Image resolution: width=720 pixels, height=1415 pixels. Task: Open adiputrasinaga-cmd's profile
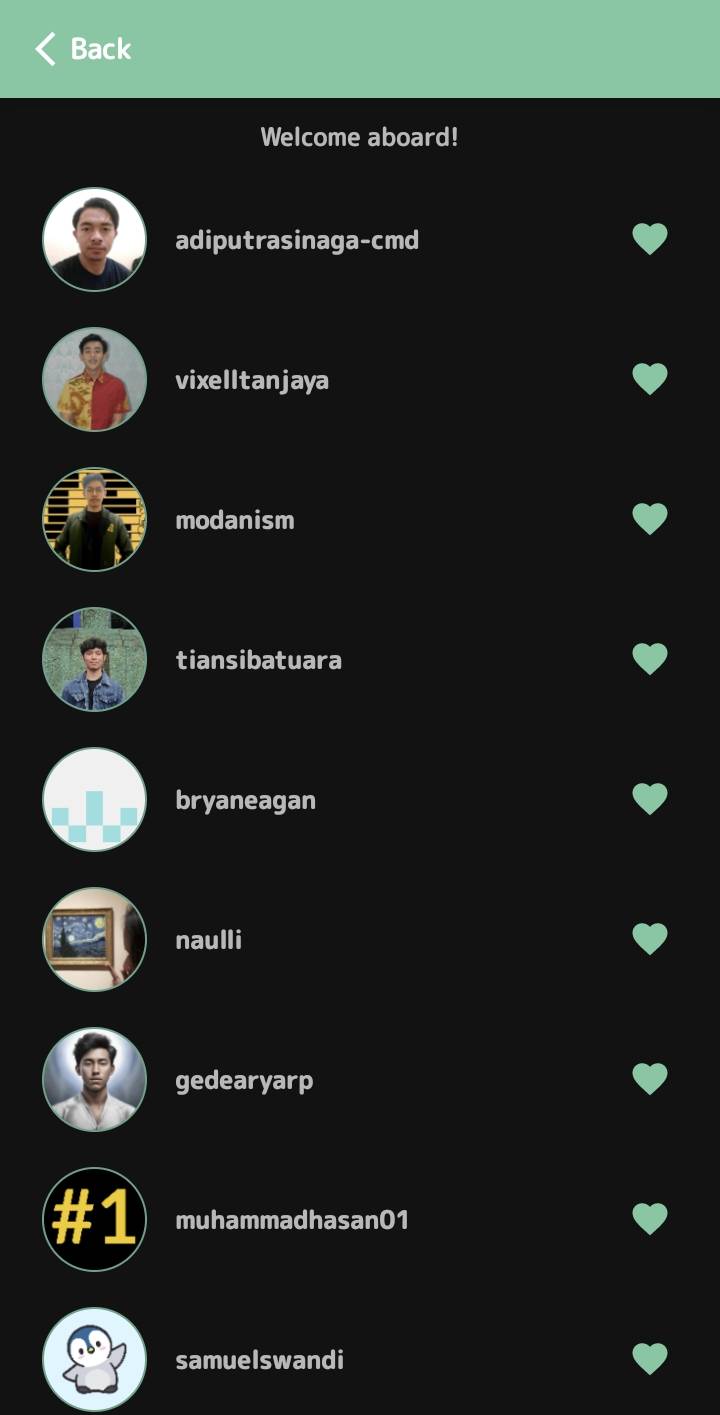pyautogui.click(x=296, y=240)
